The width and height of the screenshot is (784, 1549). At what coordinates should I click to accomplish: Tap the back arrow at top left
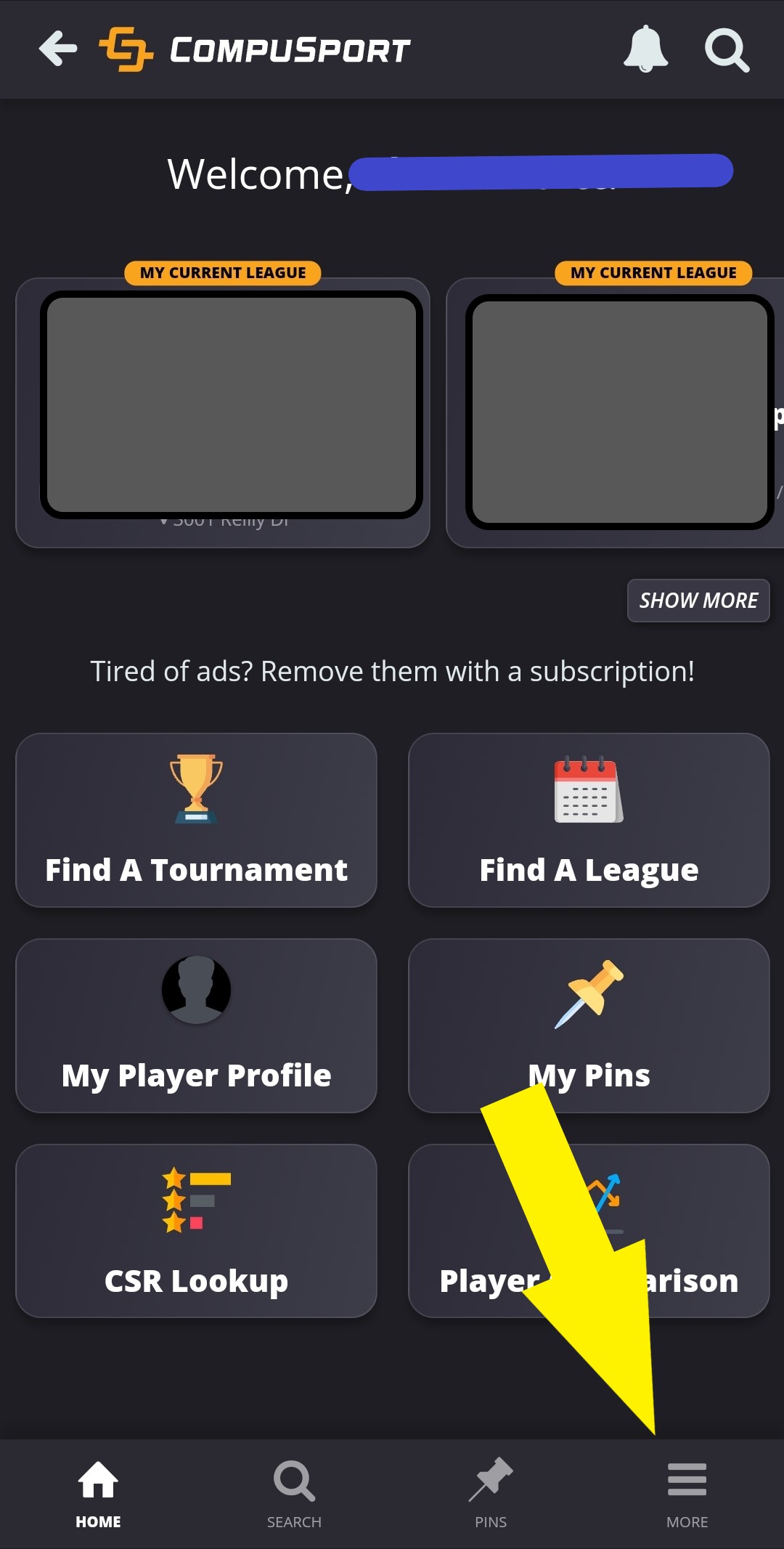click(57, 49)
